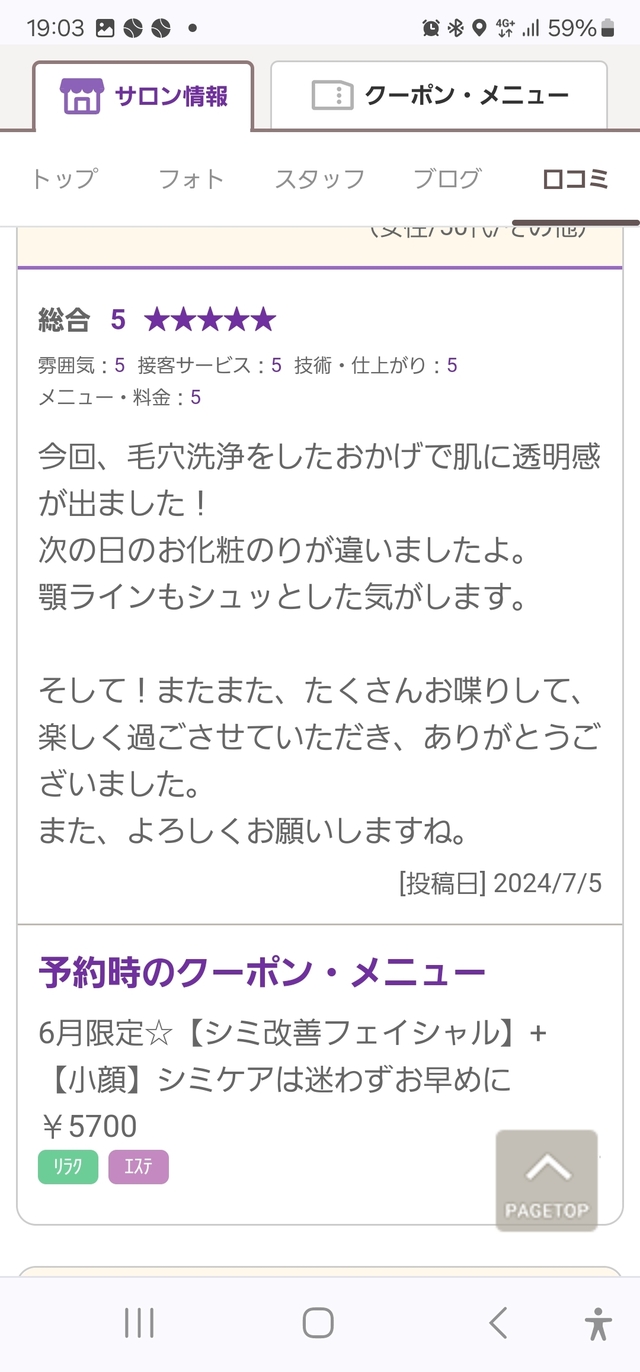This screenshot has height=1372, width=640.
Task: Go back with the system back button
Action: click(498, 1323)
